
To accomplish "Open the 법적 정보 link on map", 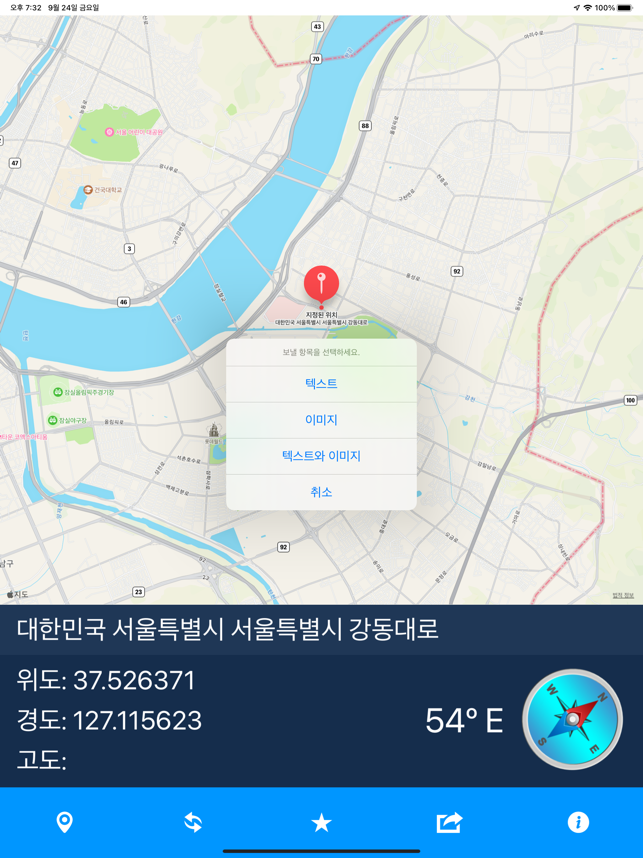I will click(x=622, y=595).
